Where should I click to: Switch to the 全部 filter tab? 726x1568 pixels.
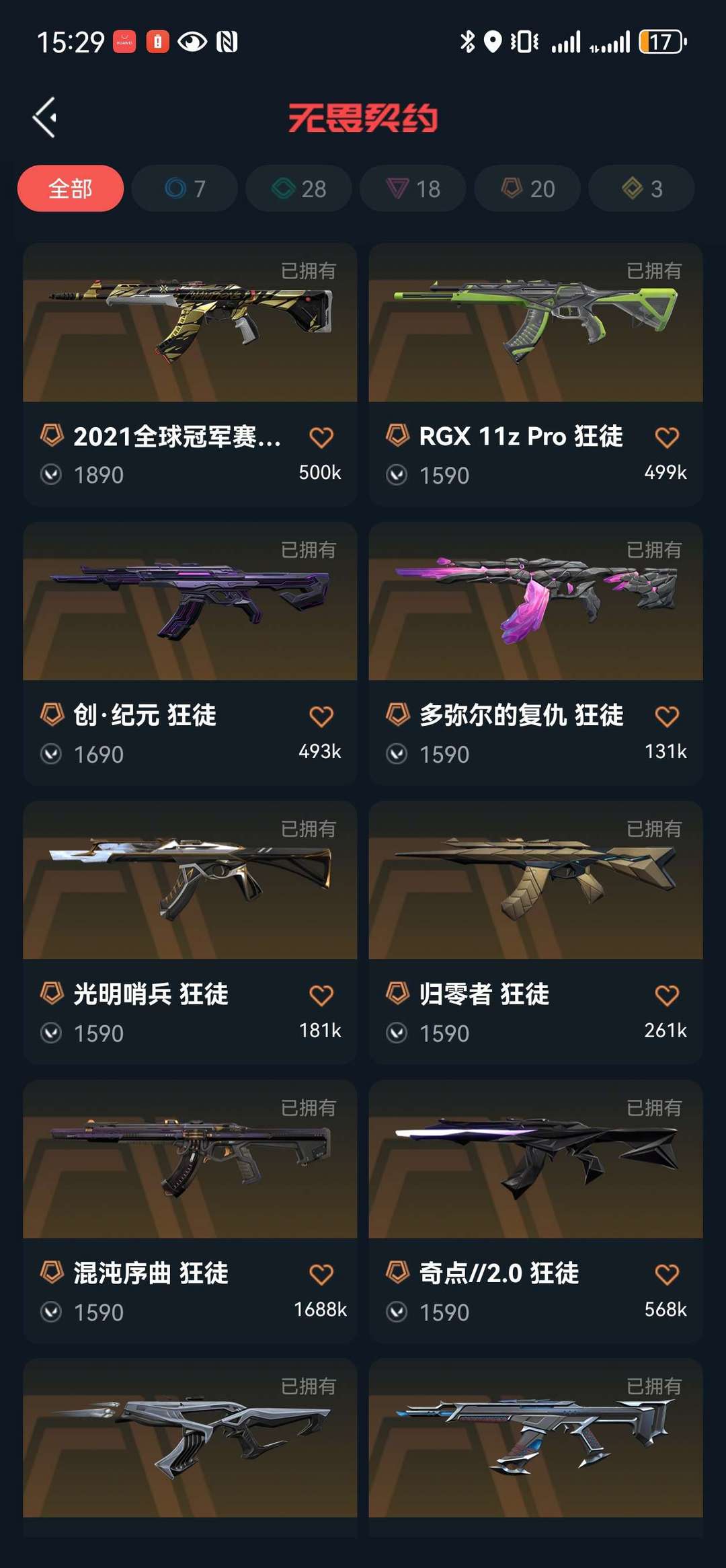point(69,189)
